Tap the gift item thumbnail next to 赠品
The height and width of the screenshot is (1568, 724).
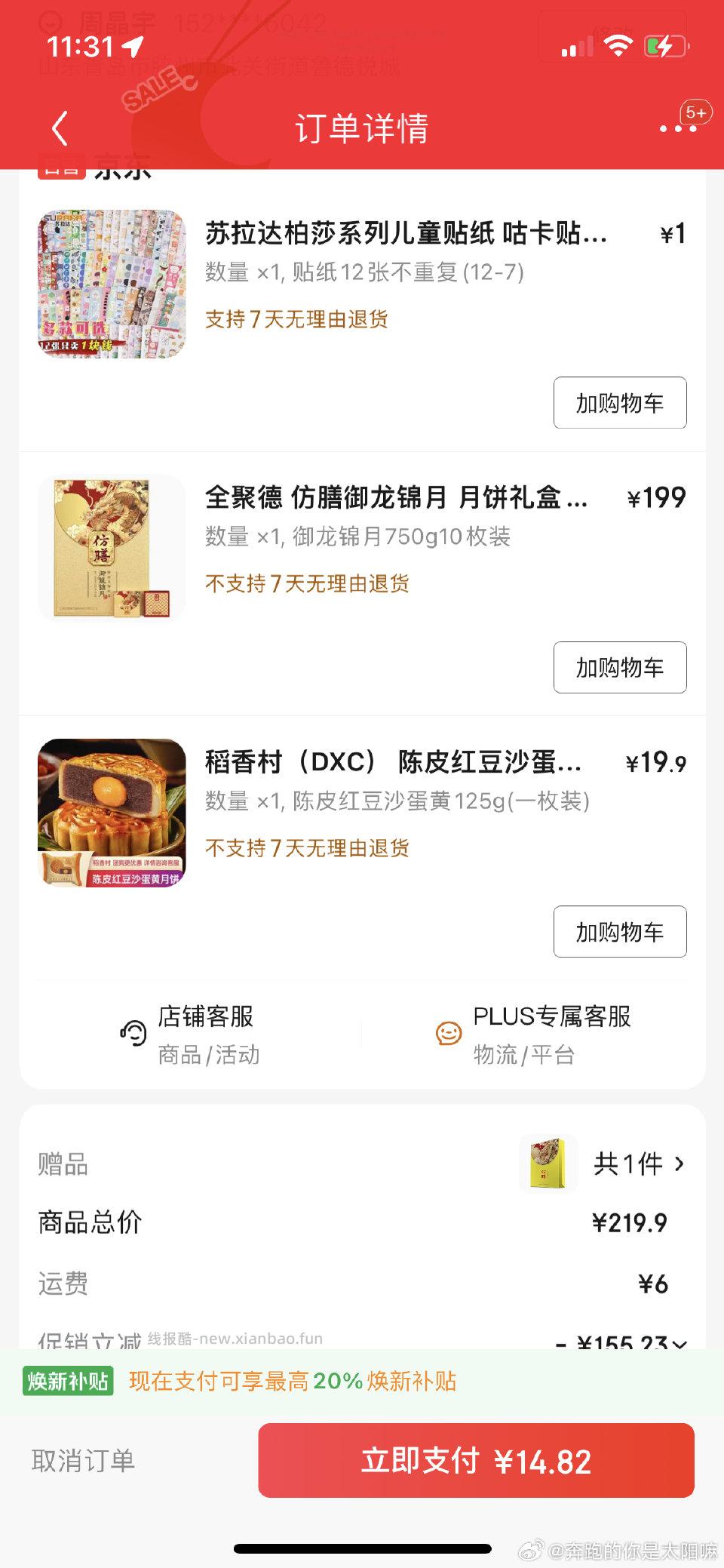[x=548, y=1163]
